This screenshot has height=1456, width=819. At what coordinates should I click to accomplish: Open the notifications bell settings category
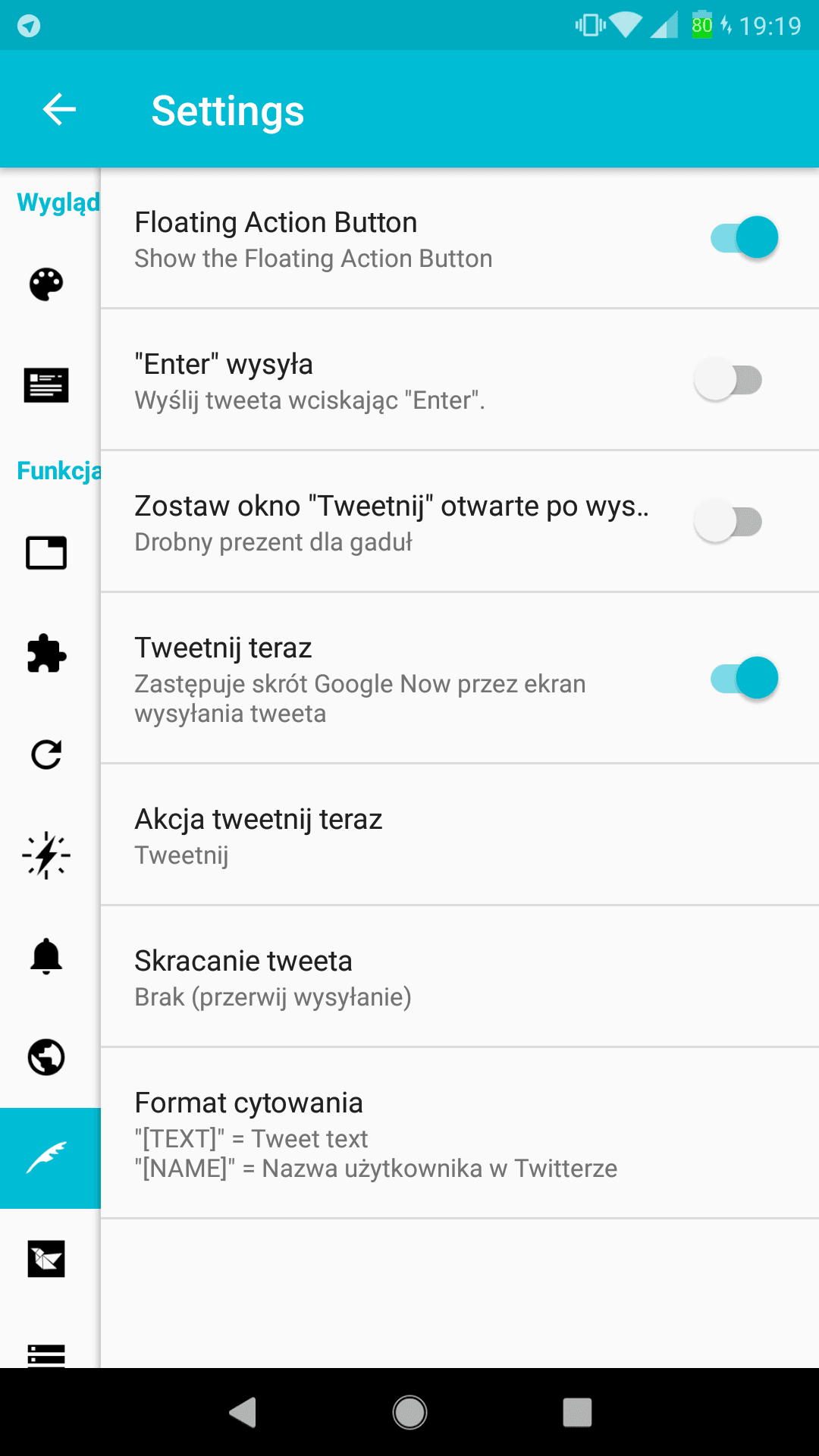(x=46, y=956)
